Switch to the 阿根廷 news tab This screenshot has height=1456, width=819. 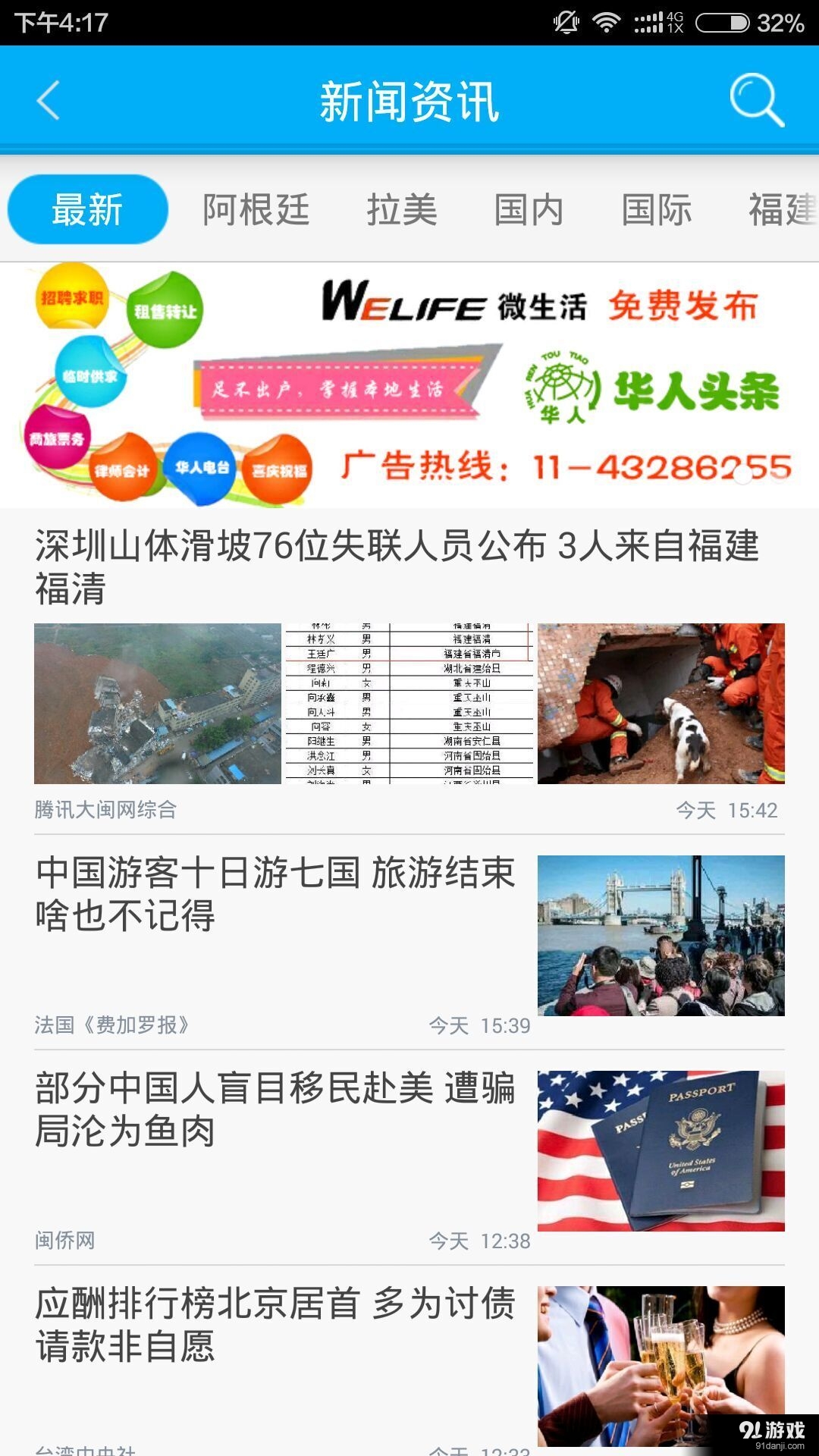pos(254,210)
